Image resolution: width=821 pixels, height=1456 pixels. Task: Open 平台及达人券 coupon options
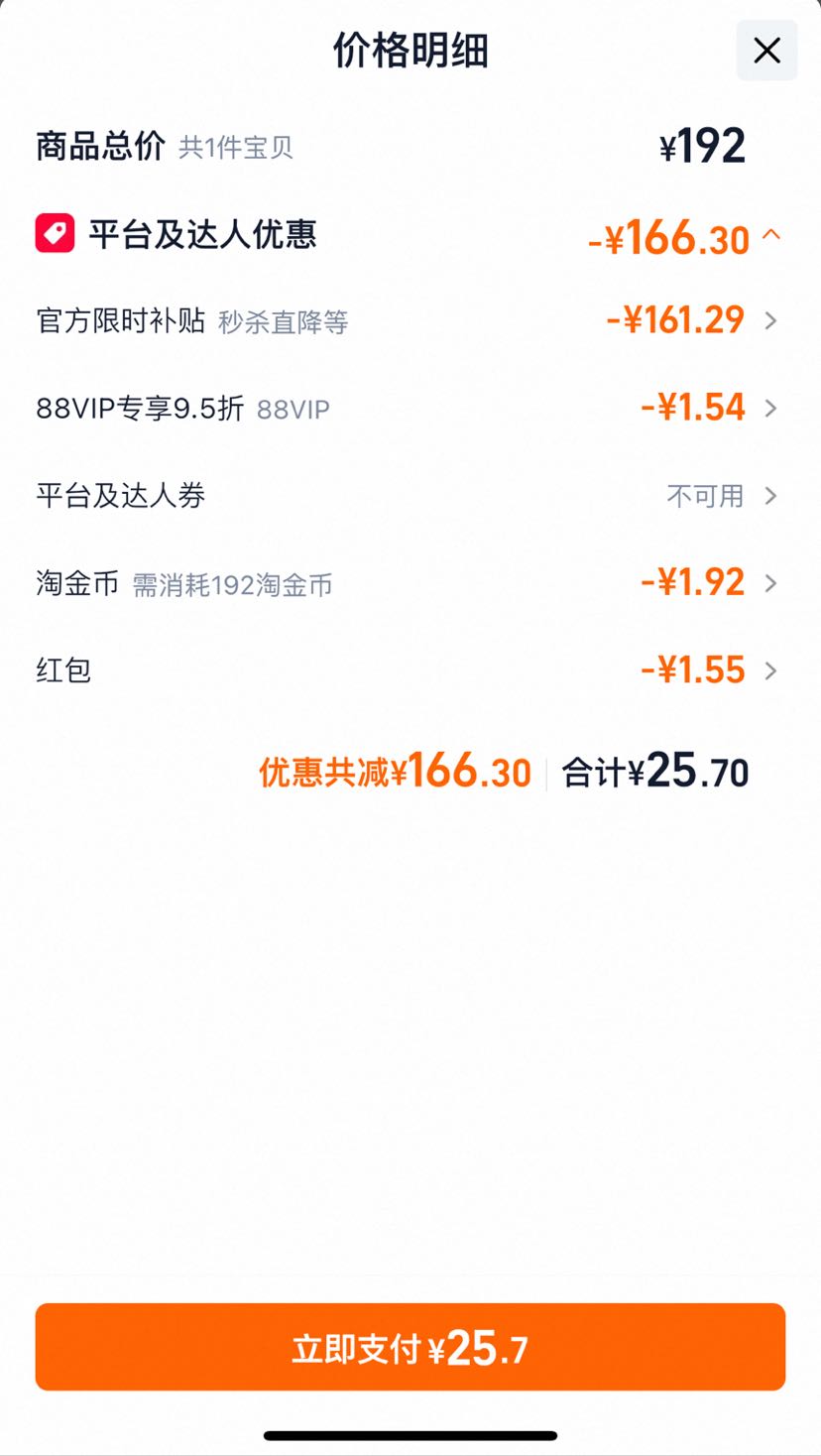click(x=409, y=495)
